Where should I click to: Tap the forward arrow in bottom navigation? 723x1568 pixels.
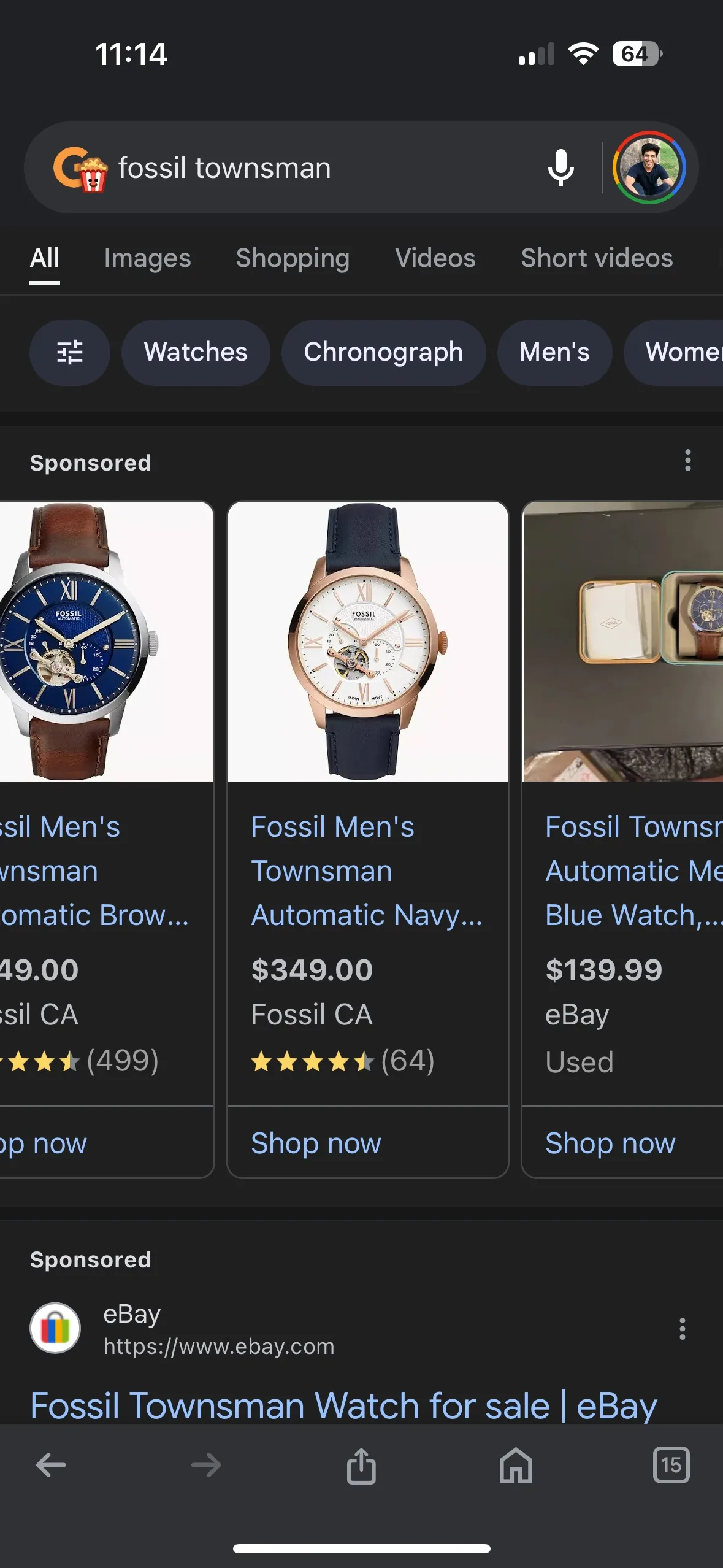(205, 1466)
